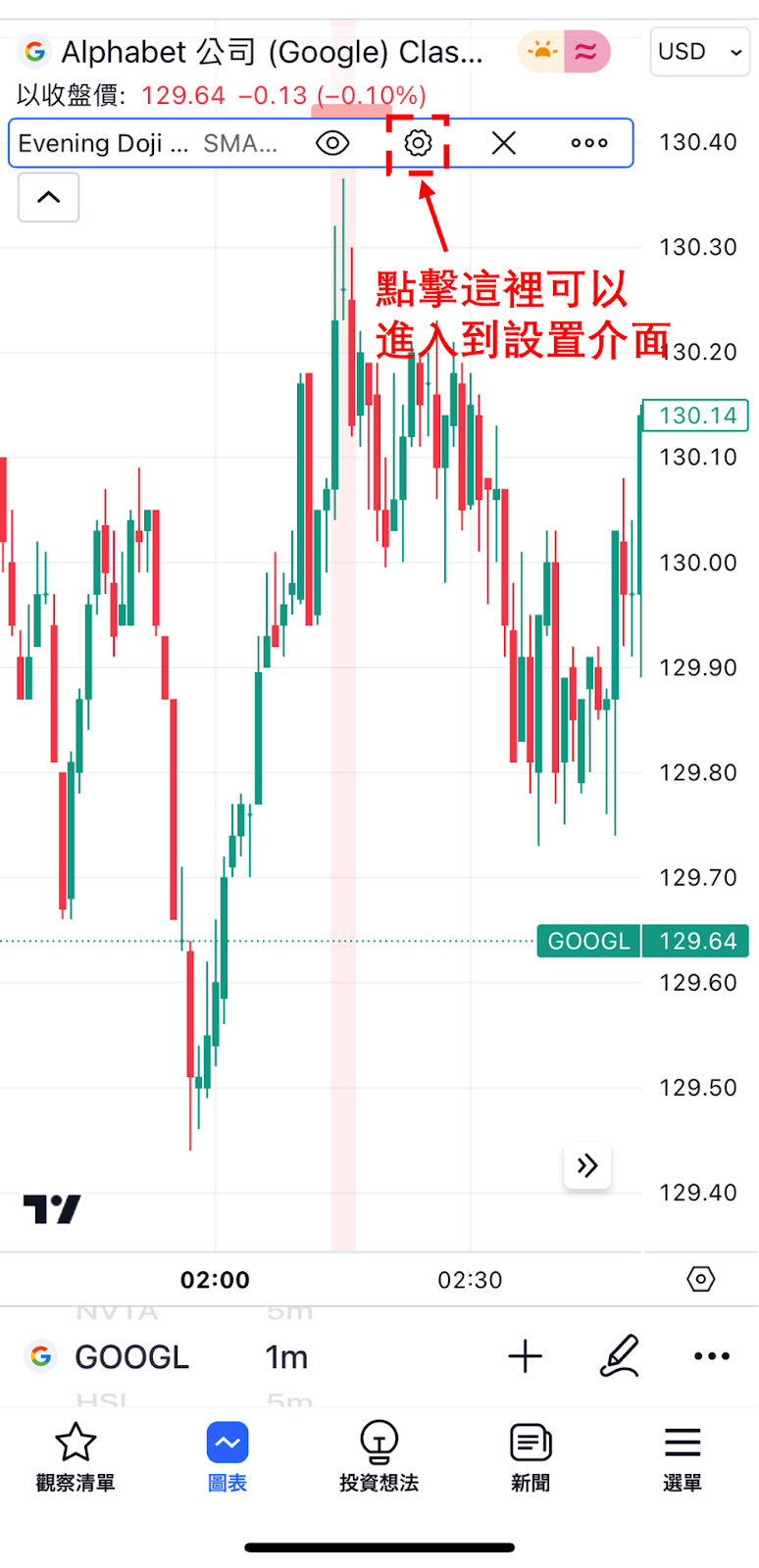This screenshot has height=1568, width=759.
Task: Toggle Evening Doji indicator visibility
Action: point(332,143)
